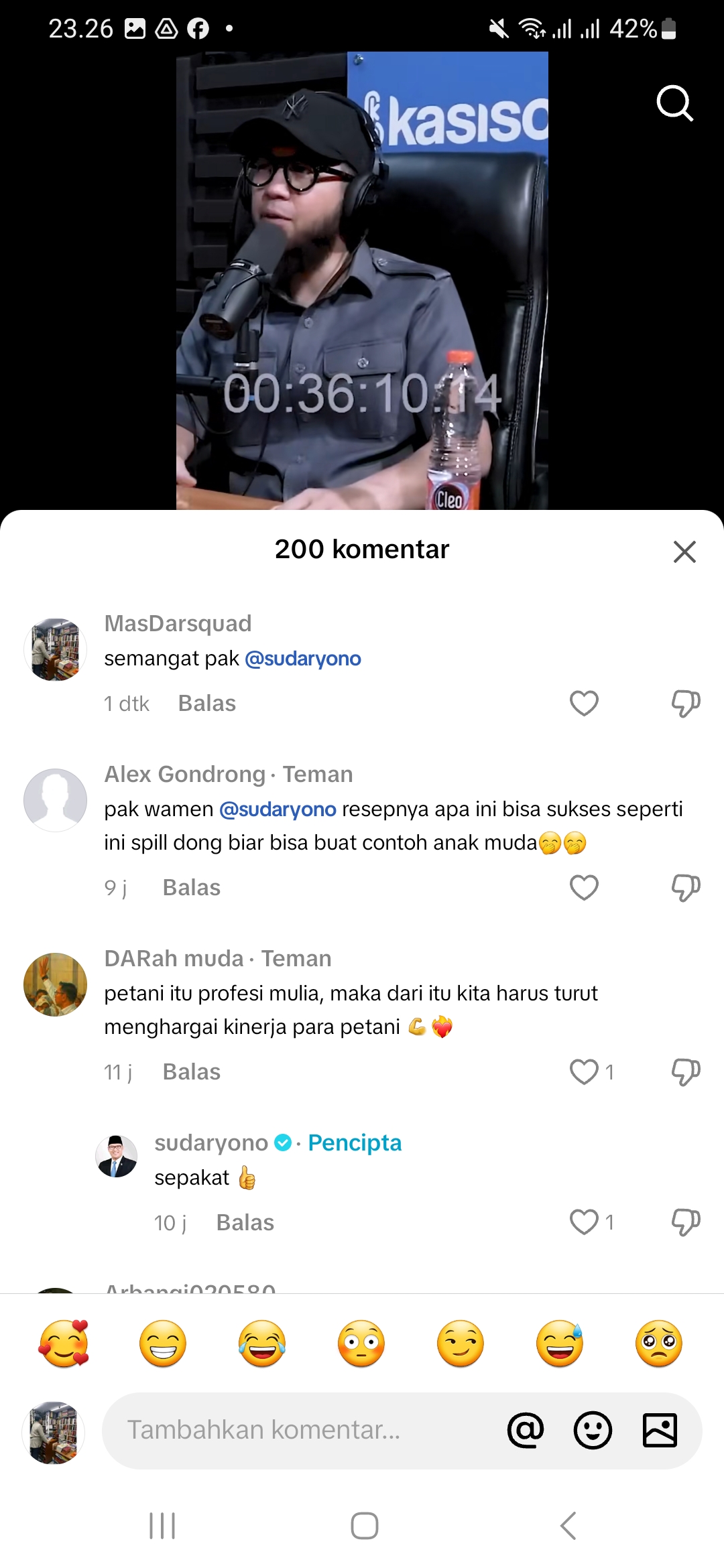Open @sudaryono mention in Alex Gondrong's comment
724x1568 pixels.
pos(278,809)
